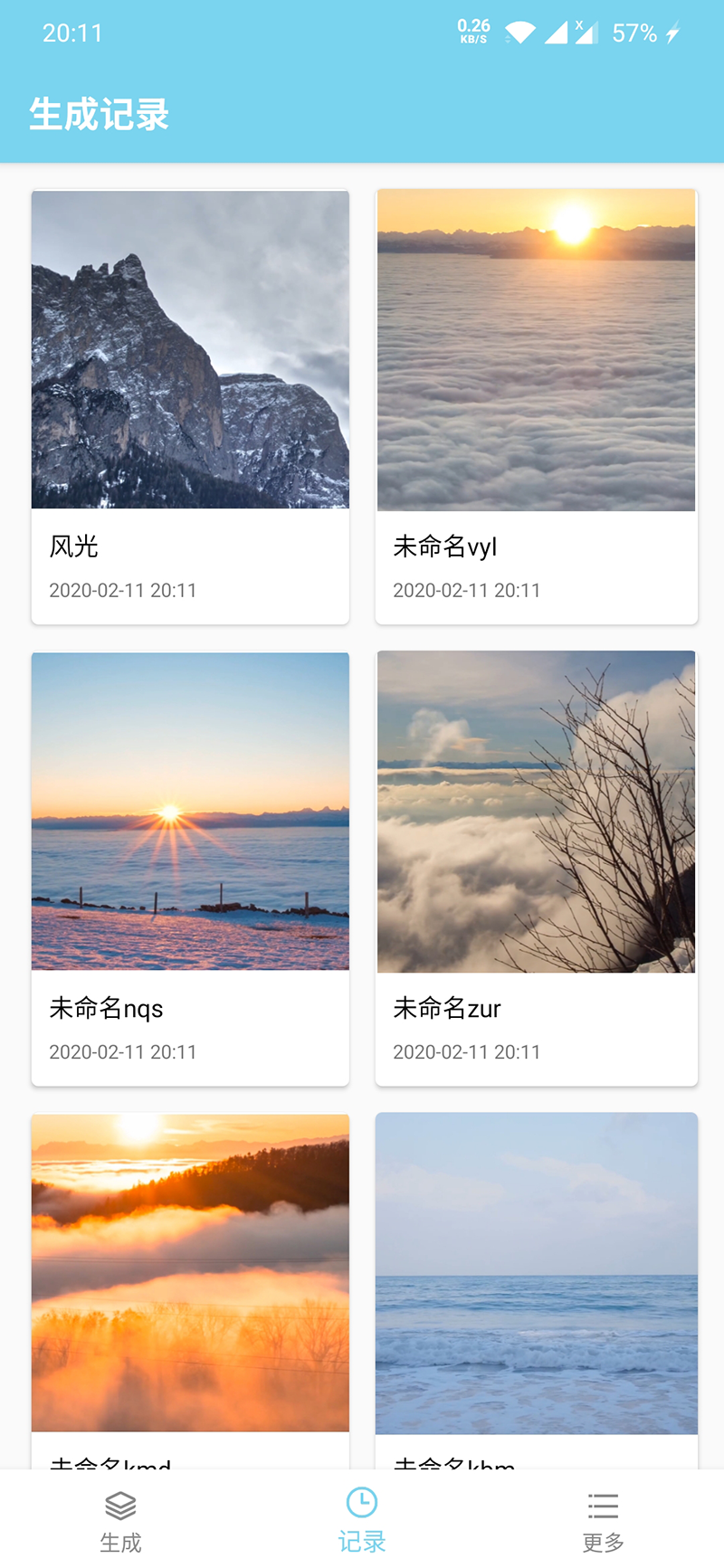Open the 未命名vyl record card
Image resolution: width=724 pixels, height=1568 pixels.
pyautogui.click(x=536, y=407)
